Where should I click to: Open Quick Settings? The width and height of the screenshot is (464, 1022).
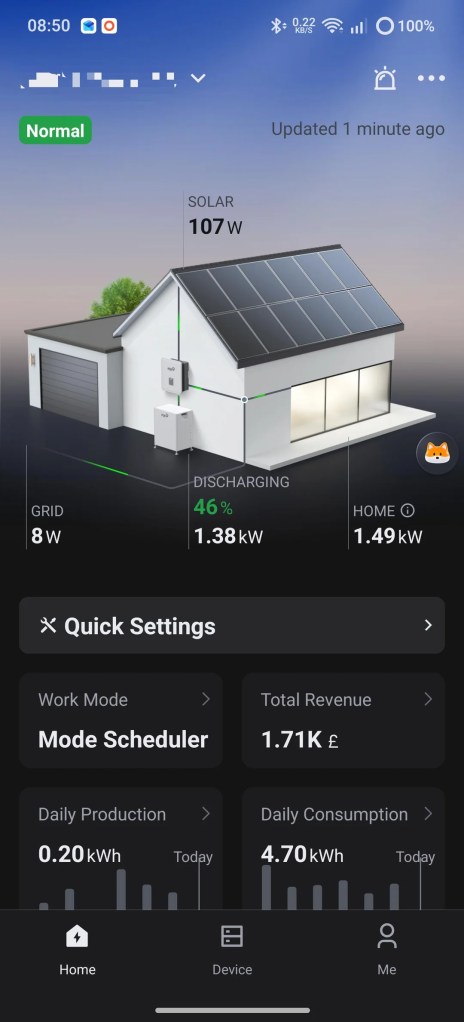(x=232, y=625)
